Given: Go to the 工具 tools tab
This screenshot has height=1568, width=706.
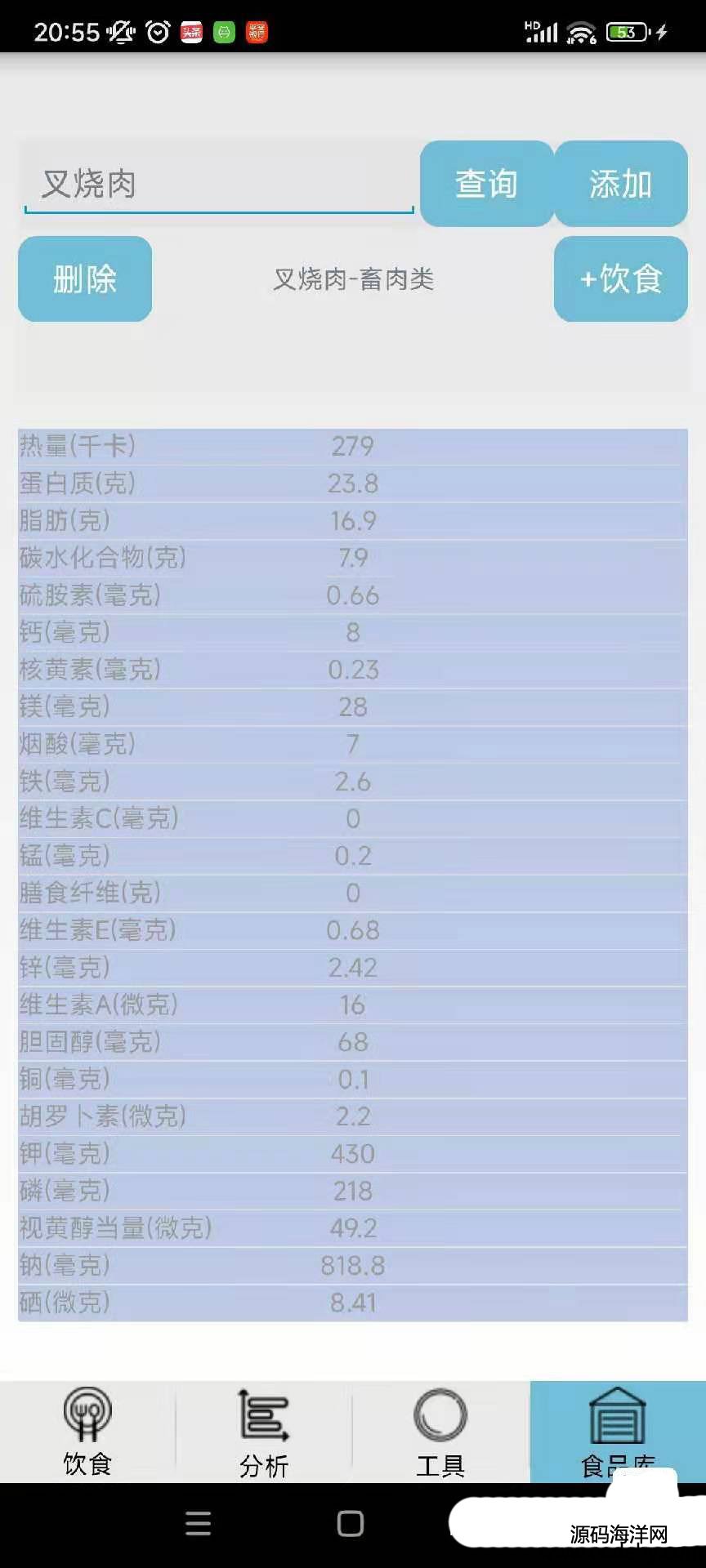Looking at the screenshot, I should (440, 1432).
